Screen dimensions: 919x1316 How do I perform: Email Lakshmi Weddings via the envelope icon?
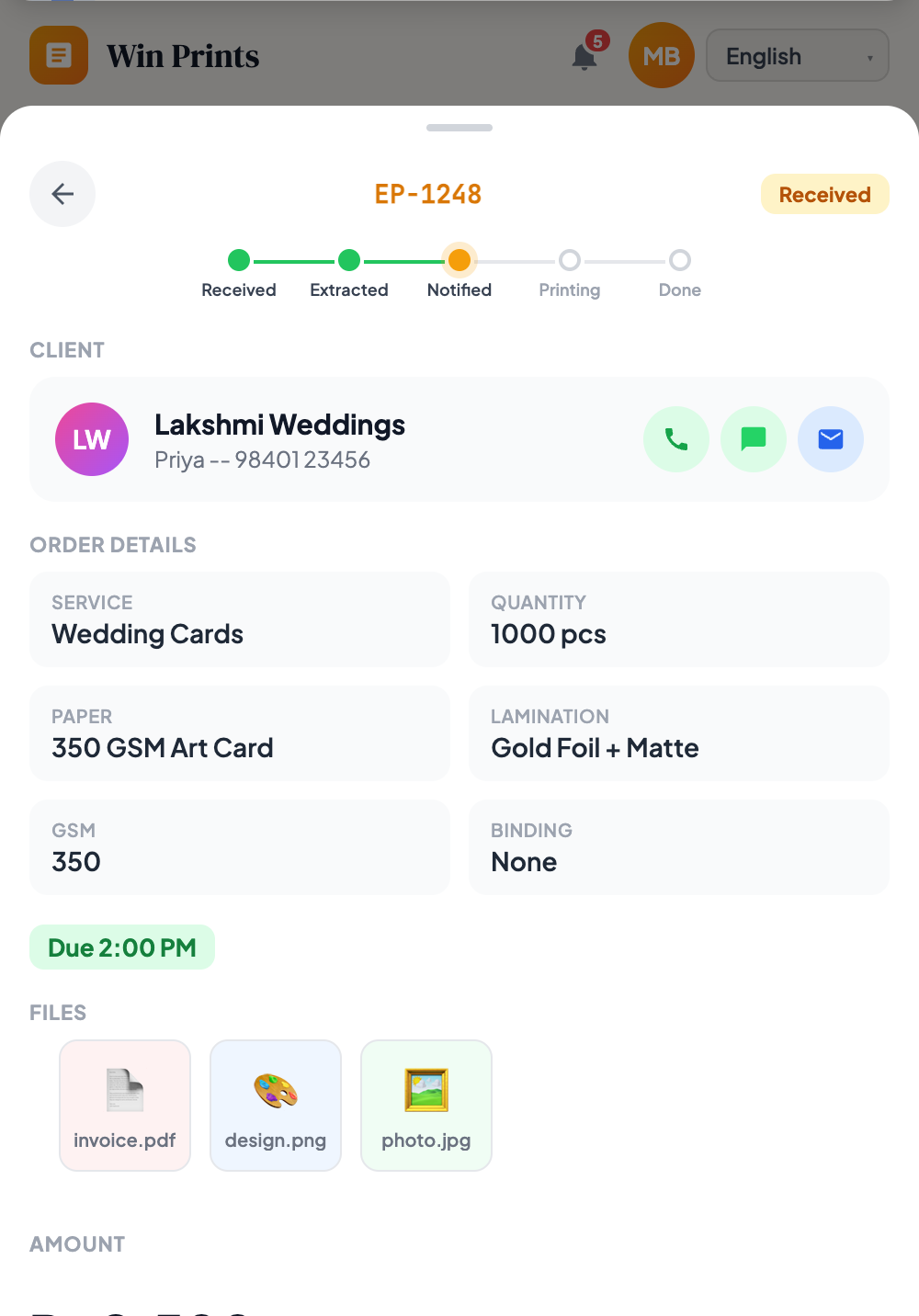tap(831, 439)
